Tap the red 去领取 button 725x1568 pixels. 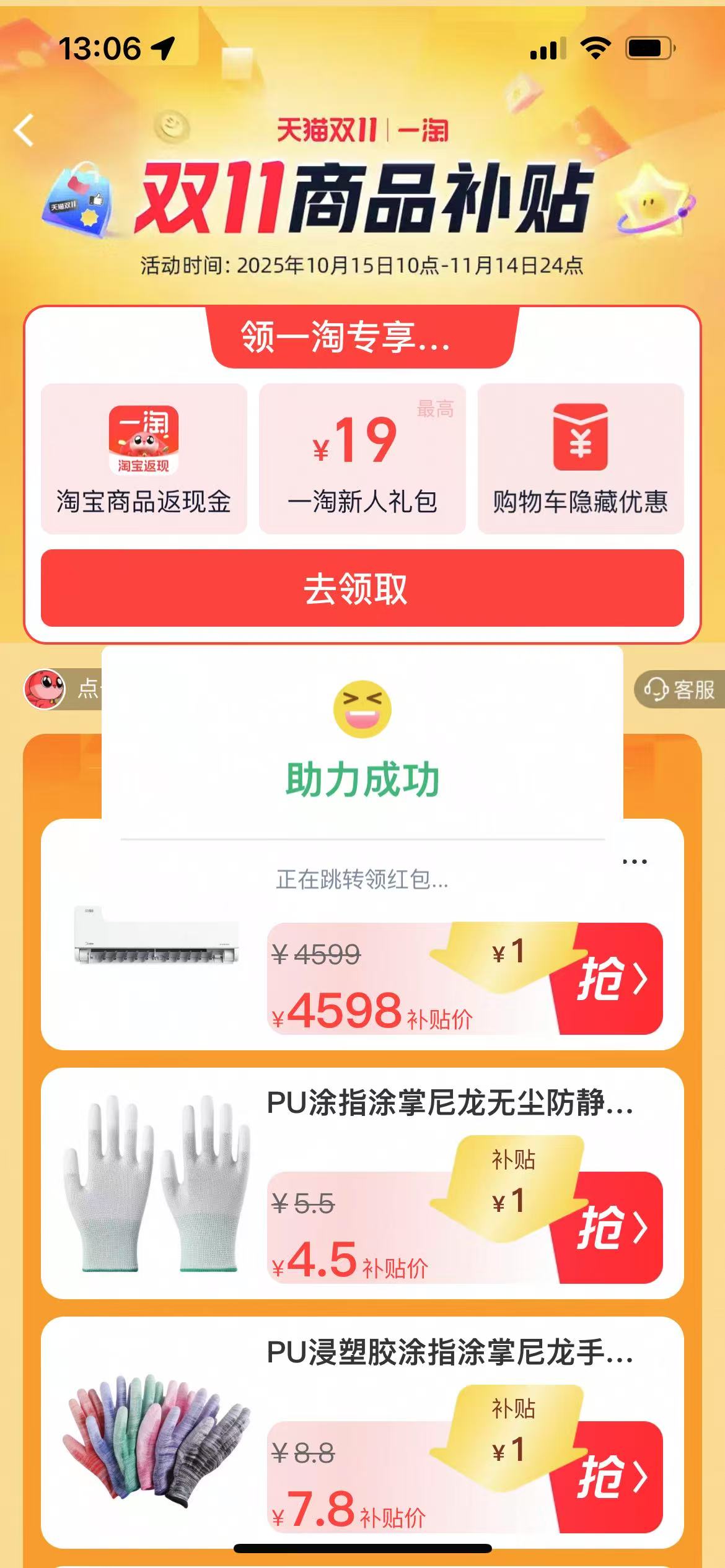362,588
